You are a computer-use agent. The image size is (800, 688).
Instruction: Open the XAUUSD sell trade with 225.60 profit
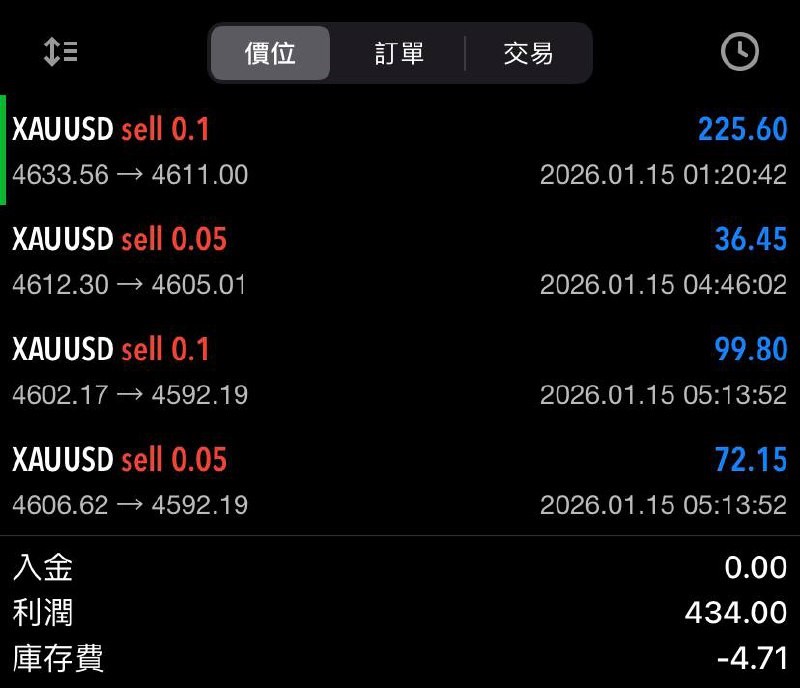400,151
